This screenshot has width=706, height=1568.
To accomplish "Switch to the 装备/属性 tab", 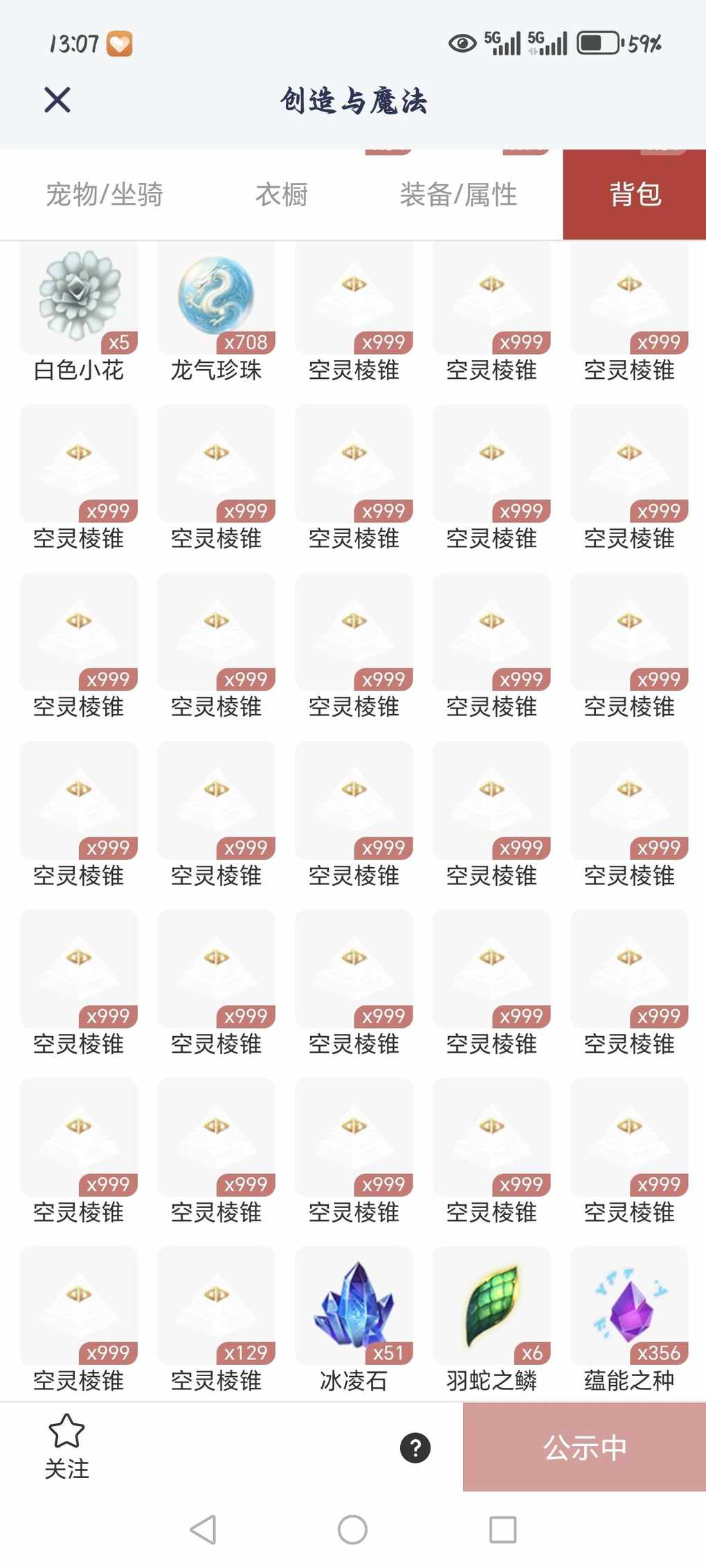I will coord(458,195).
